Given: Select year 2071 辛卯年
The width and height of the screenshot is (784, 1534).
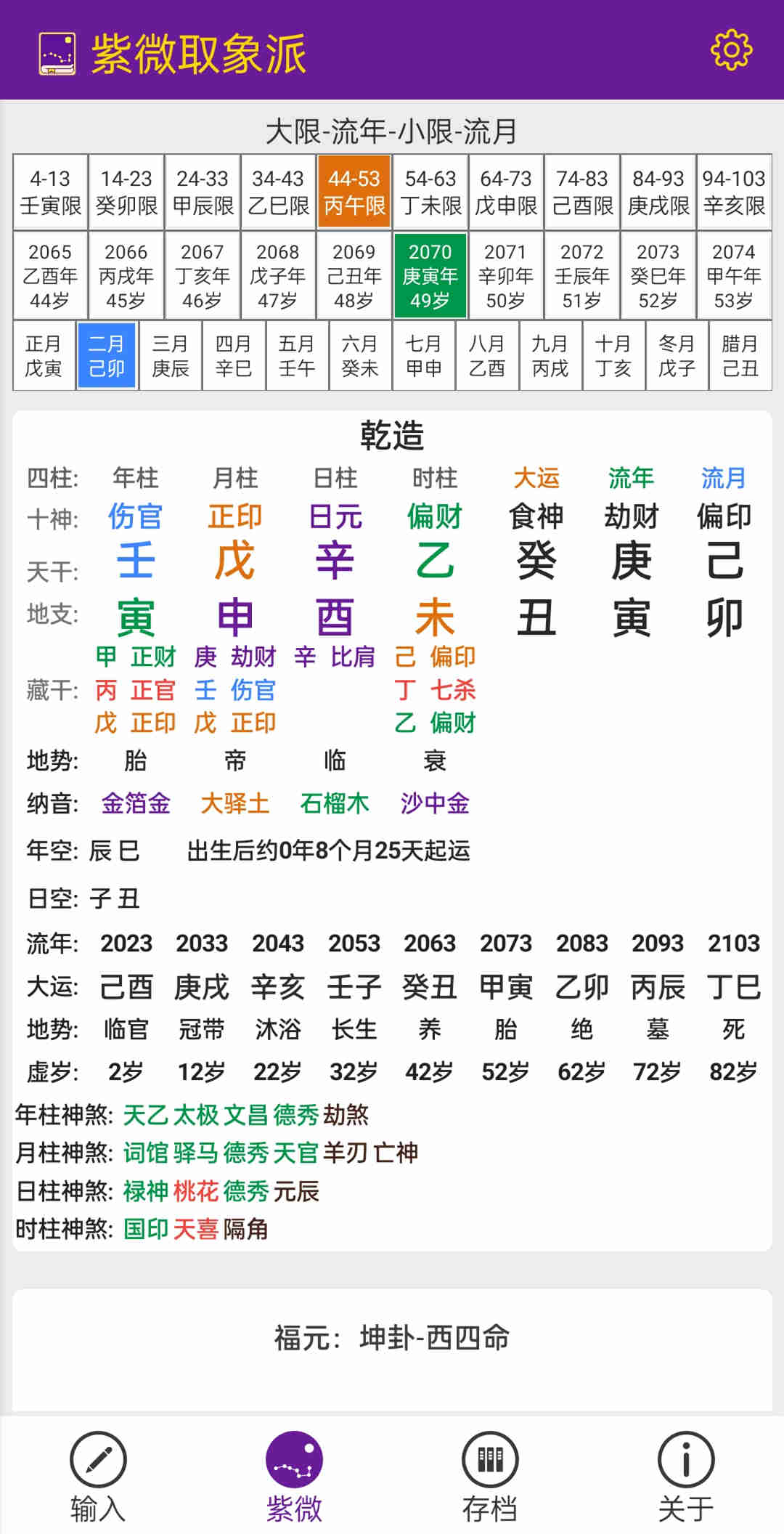Looking at the screenshot, I should pyautogui.click(x=506, y=275).
